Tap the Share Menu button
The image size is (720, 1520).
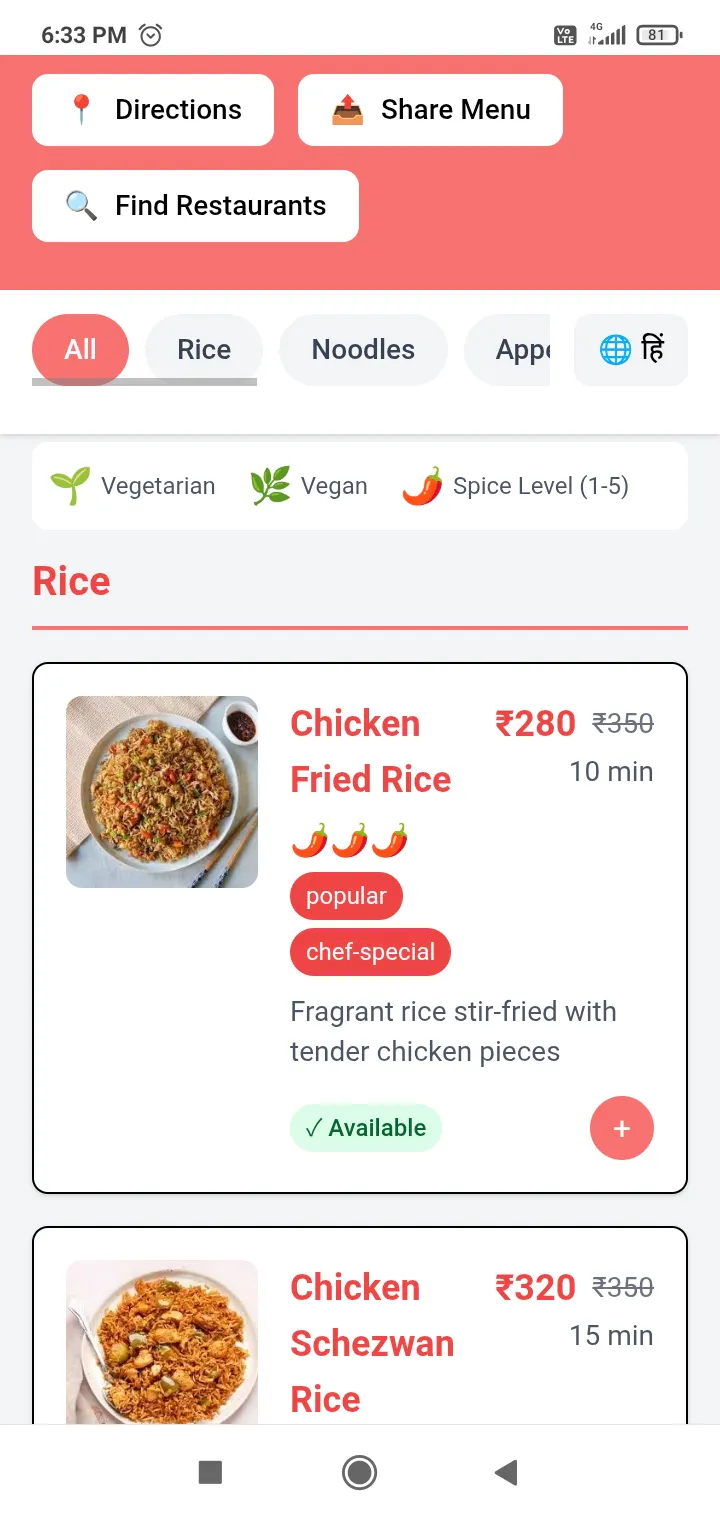pos(430,110)
